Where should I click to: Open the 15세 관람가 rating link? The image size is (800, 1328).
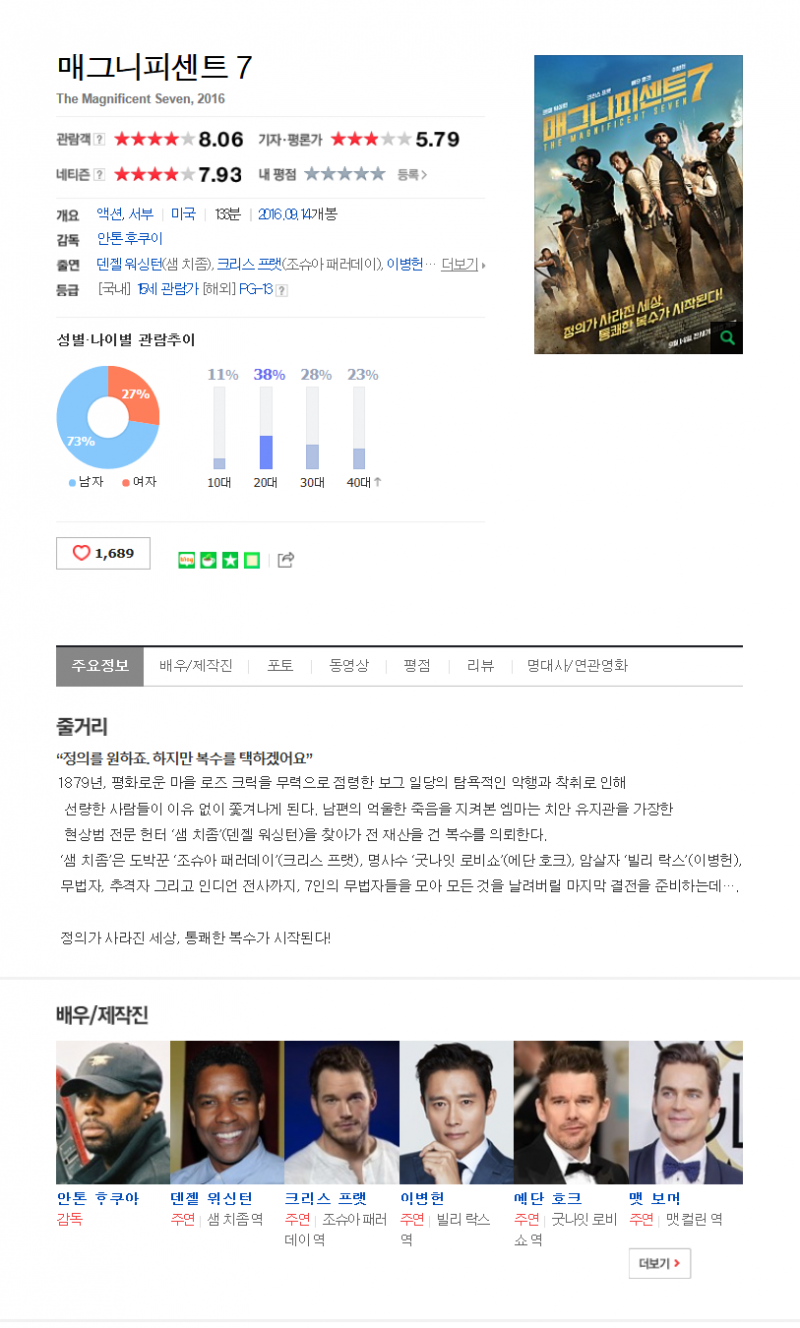(167, 289)
